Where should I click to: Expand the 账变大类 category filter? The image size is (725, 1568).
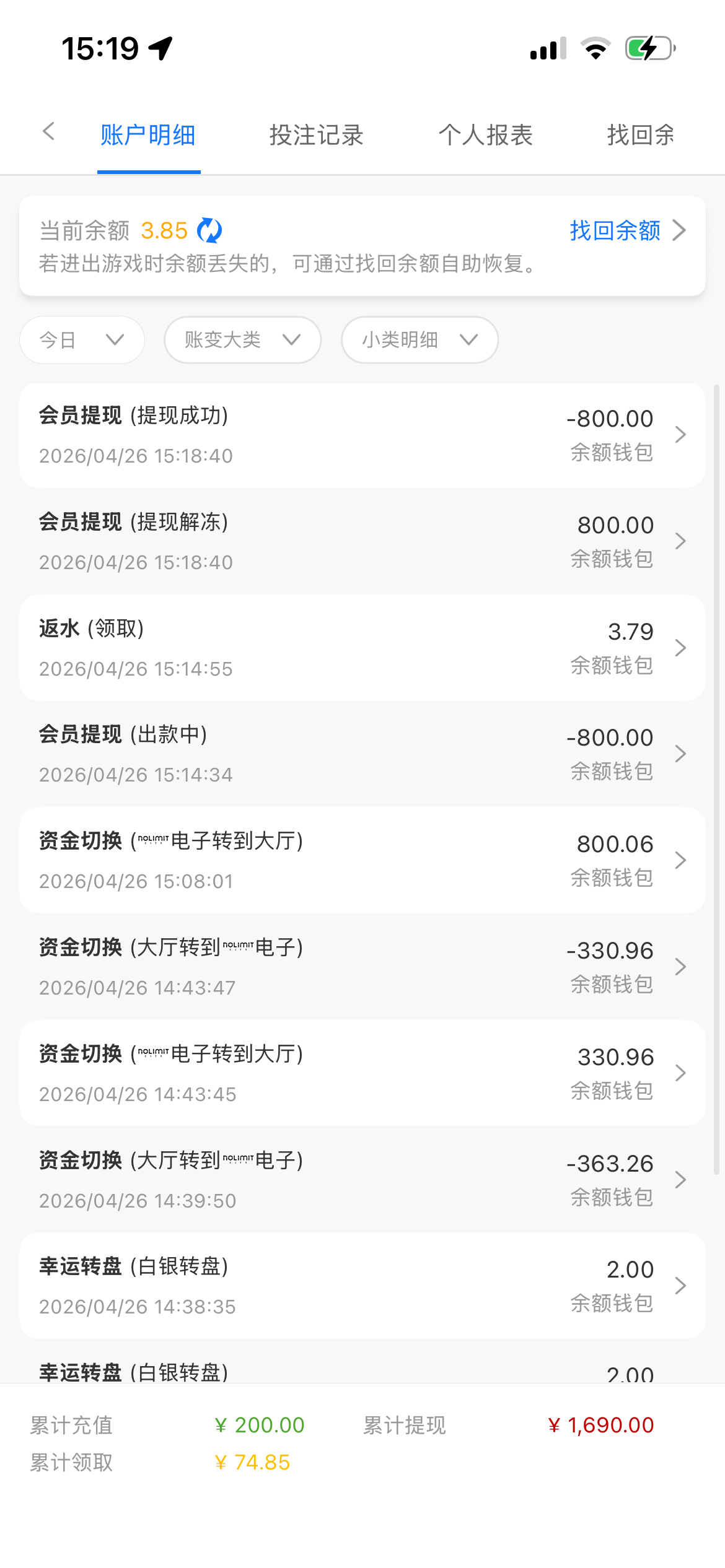[x=241, y=339]
